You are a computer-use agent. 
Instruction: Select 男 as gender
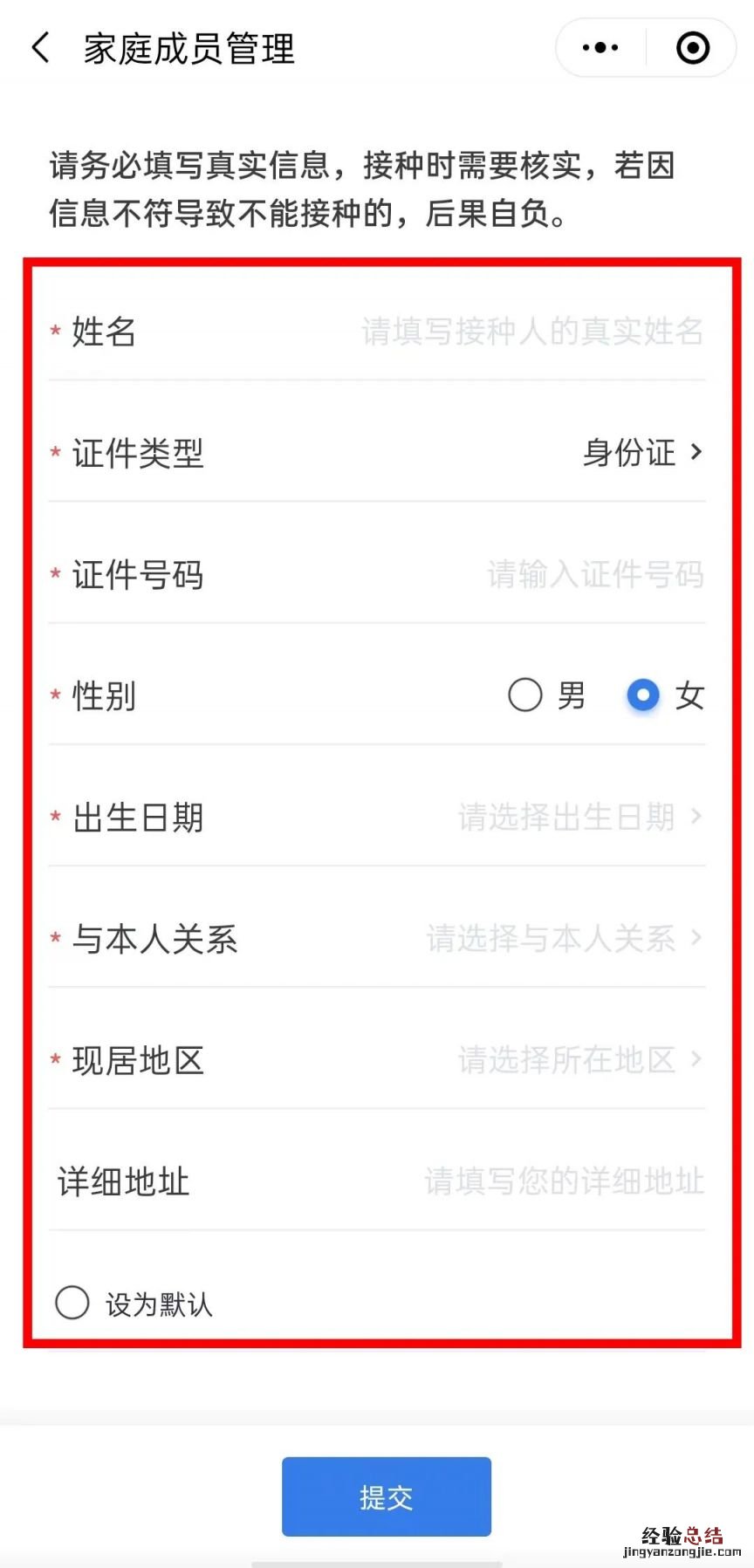click(x=525, y=695)
